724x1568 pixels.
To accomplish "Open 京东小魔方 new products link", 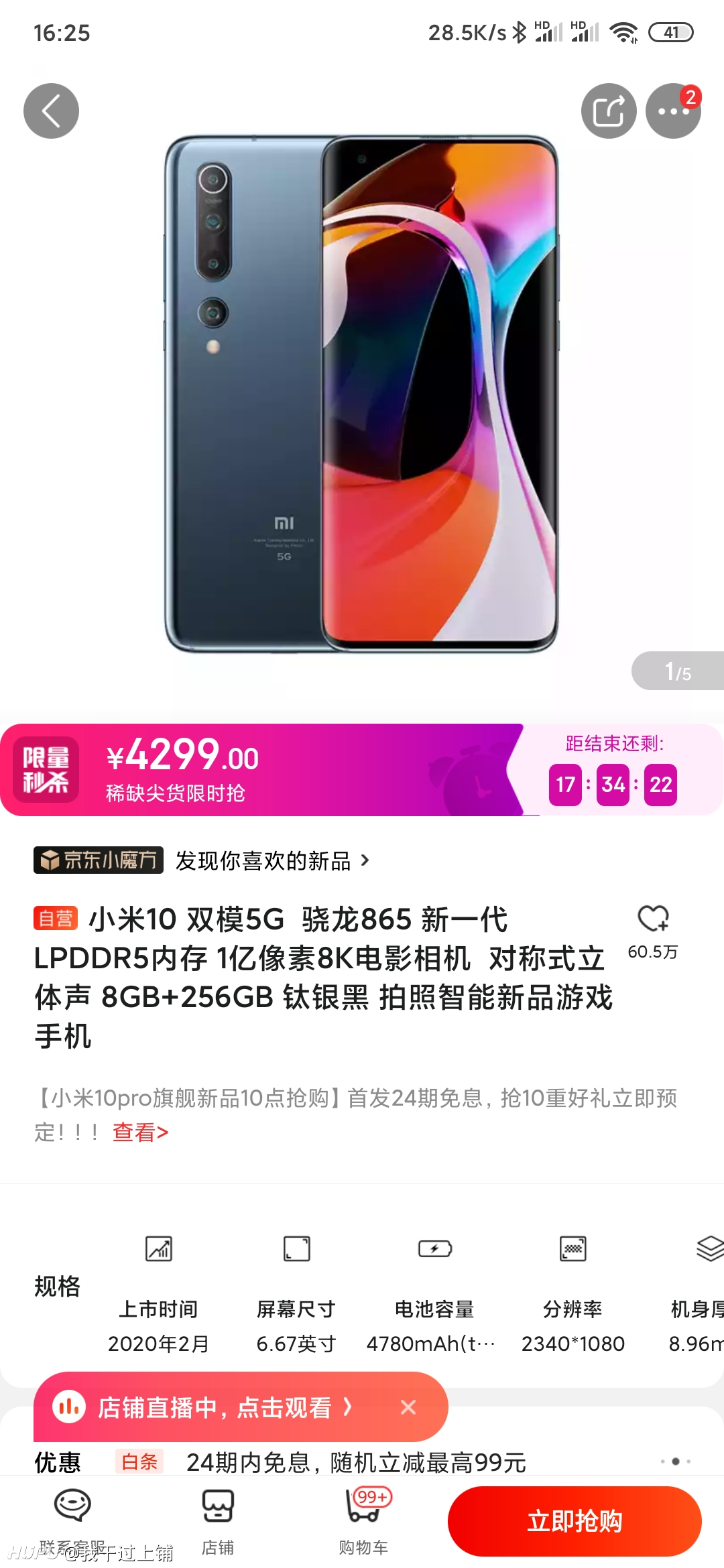I will (202, 860).
